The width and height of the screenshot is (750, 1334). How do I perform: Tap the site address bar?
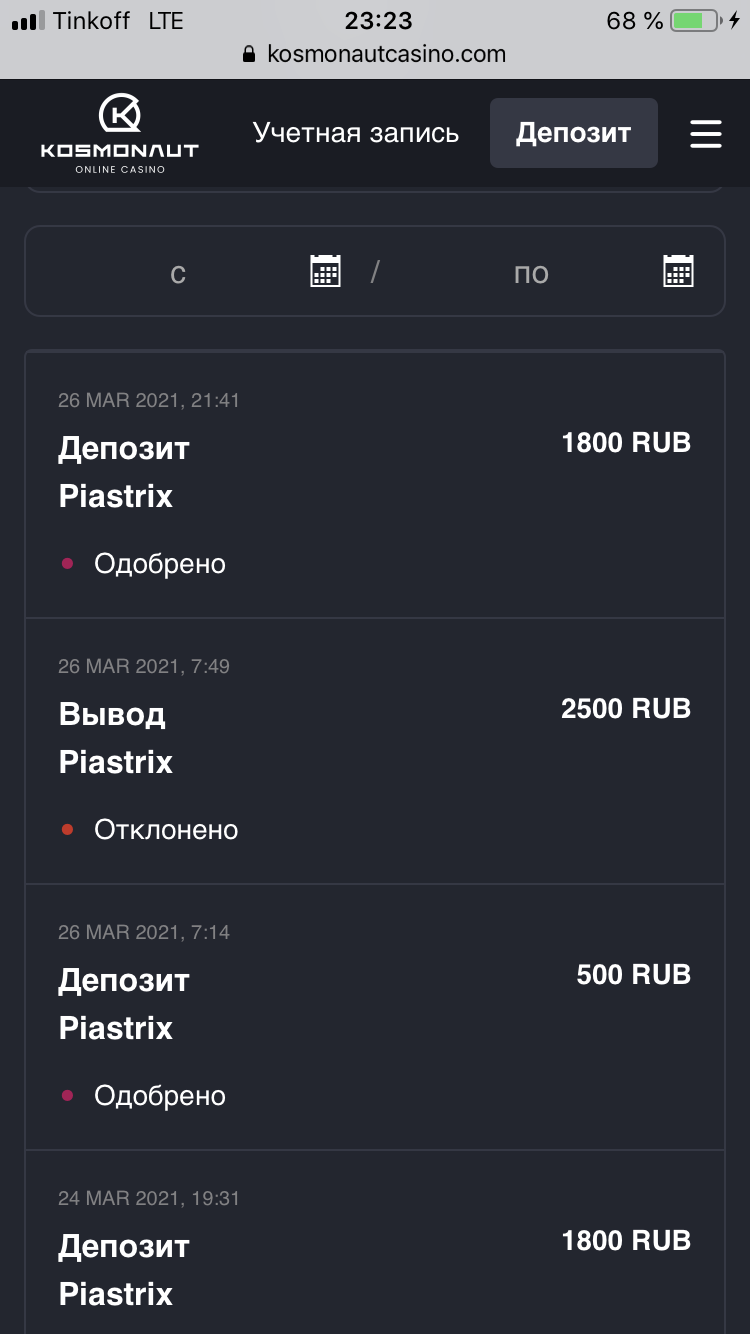tap(375, 54)
